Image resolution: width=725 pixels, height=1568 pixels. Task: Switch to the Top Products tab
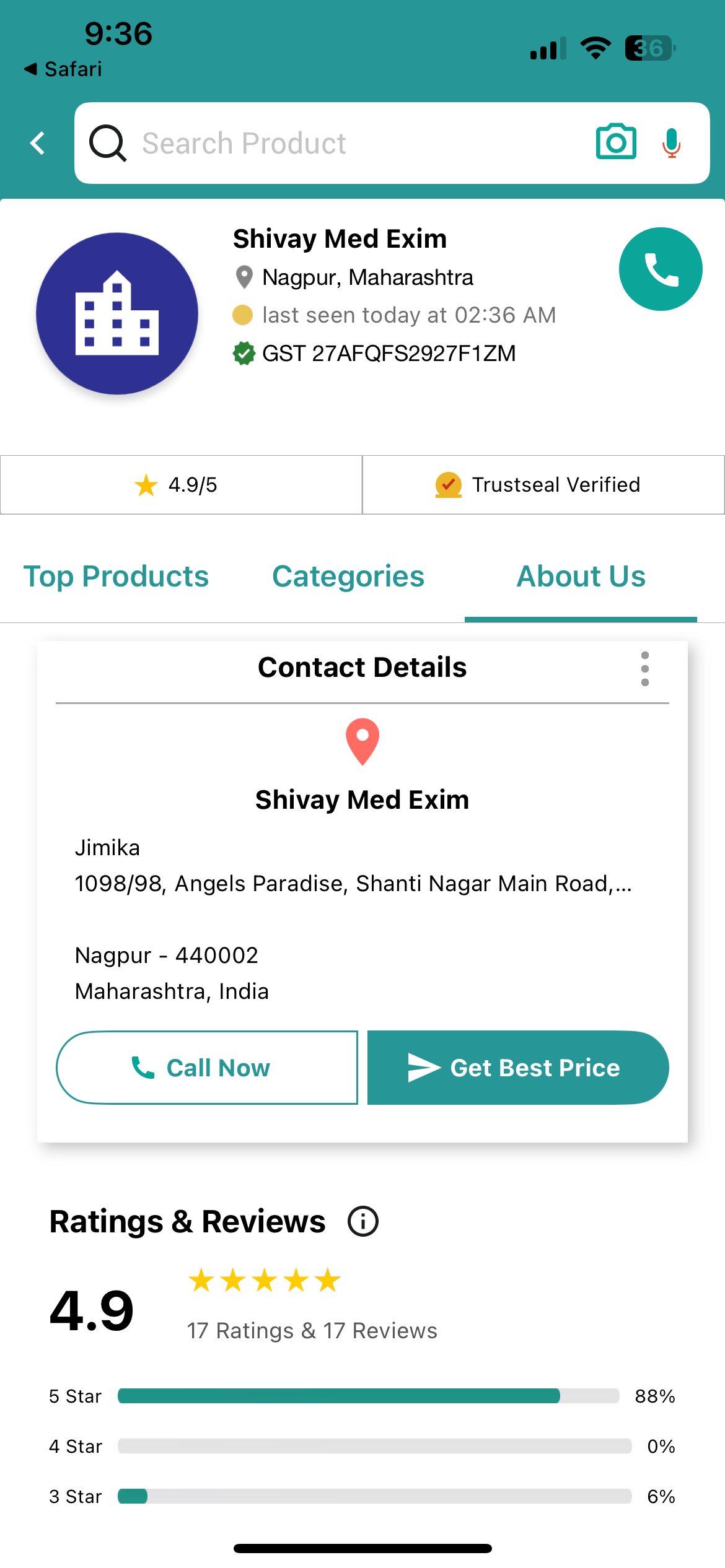116,577
